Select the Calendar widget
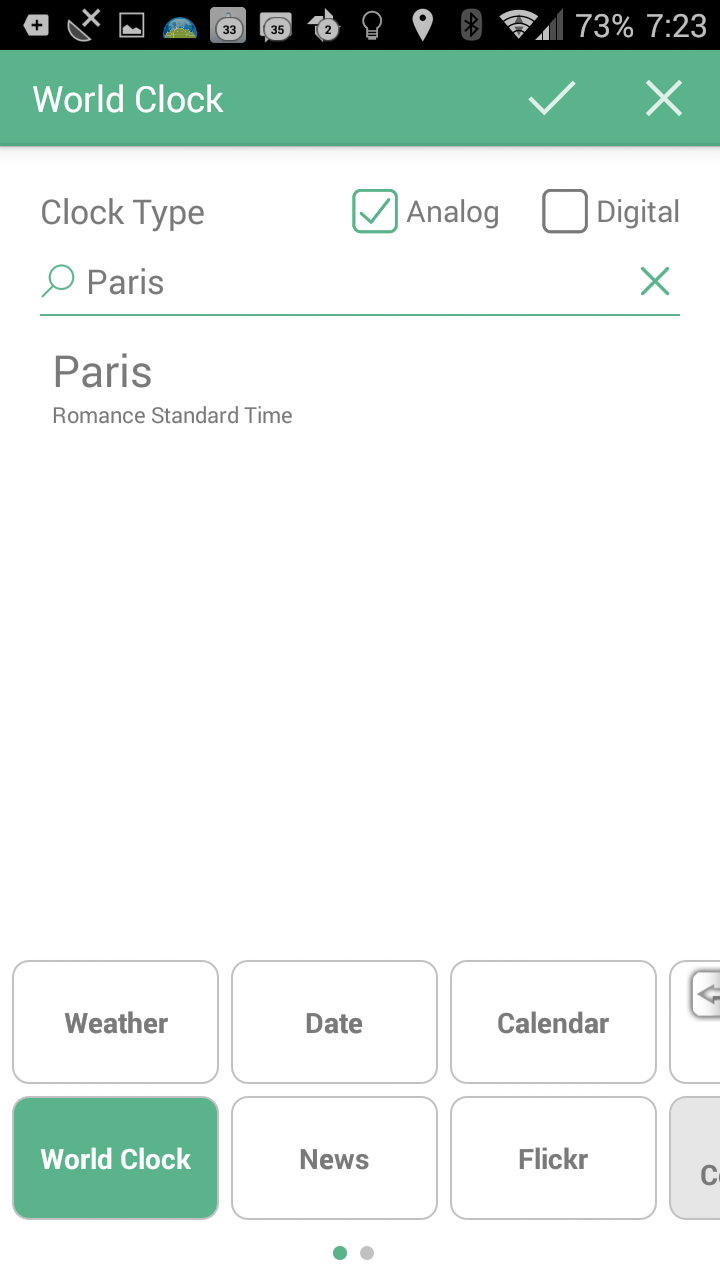 pyautogui.click(x=553, y=1022)
